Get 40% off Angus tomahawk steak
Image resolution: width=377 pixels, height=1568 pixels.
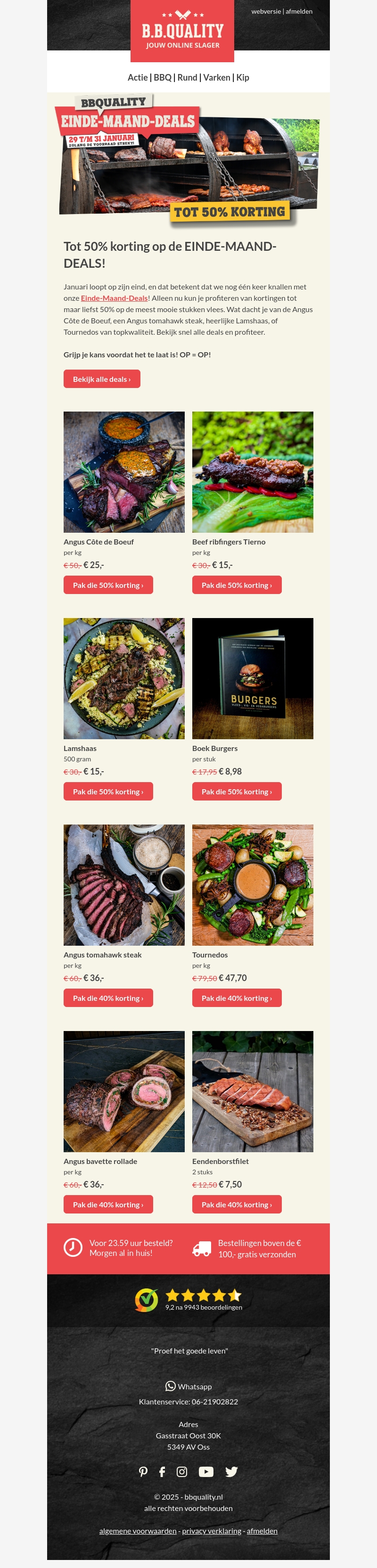[108, 998]
